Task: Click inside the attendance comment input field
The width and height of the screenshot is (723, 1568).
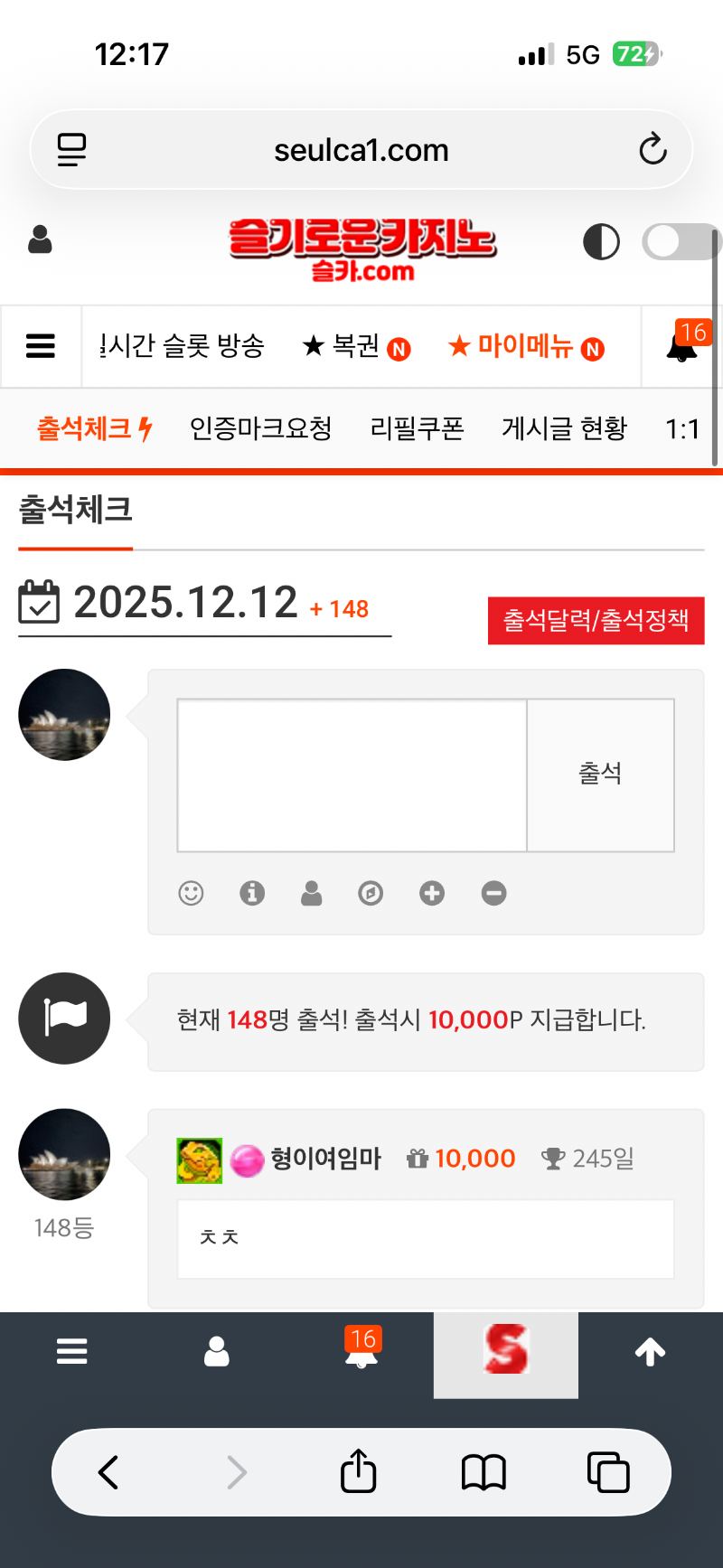Action: (x=352, y=774)
